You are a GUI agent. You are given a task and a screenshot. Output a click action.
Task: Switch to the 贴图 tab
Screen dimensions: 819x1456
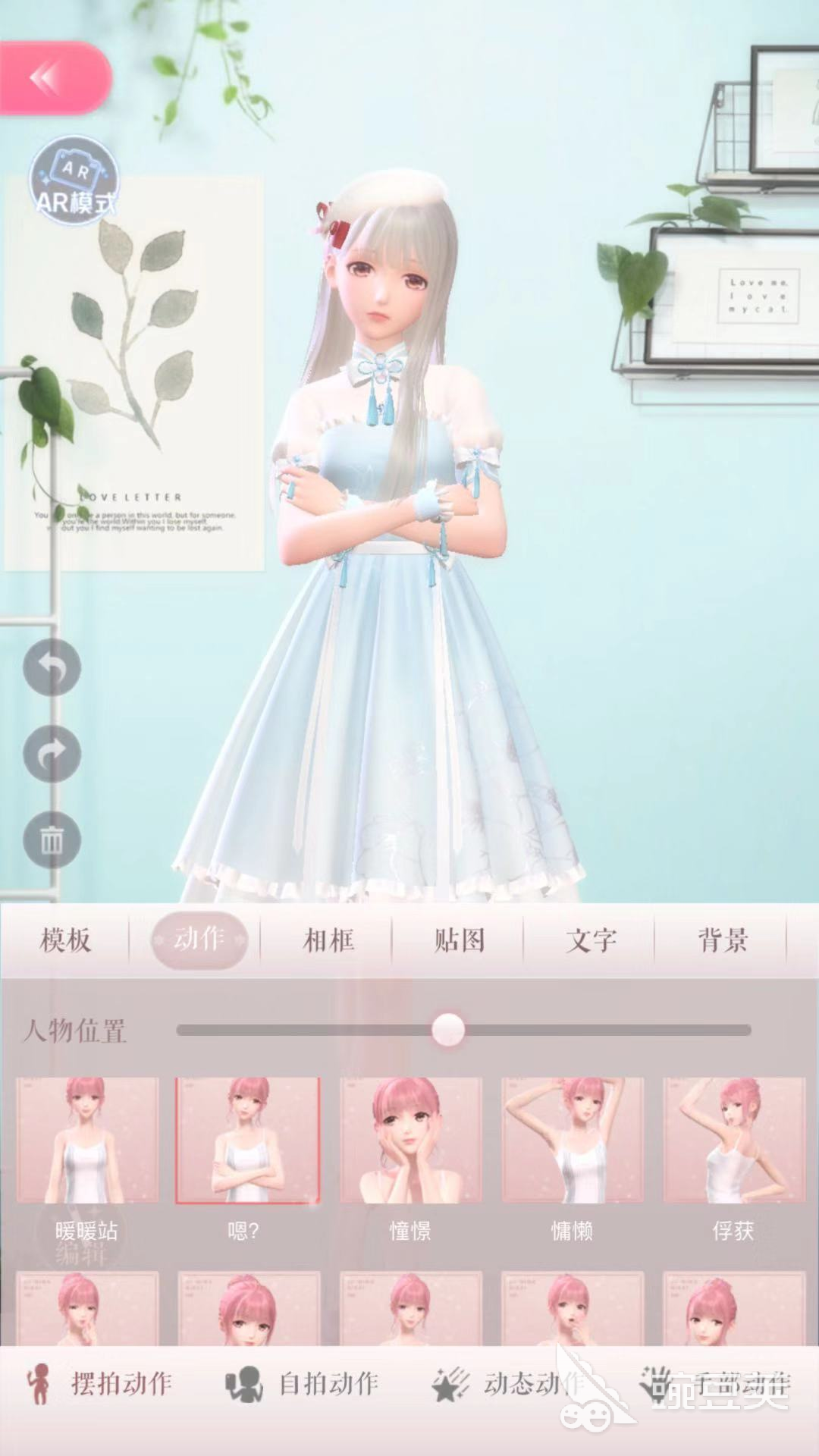click(x=459, y=940)
